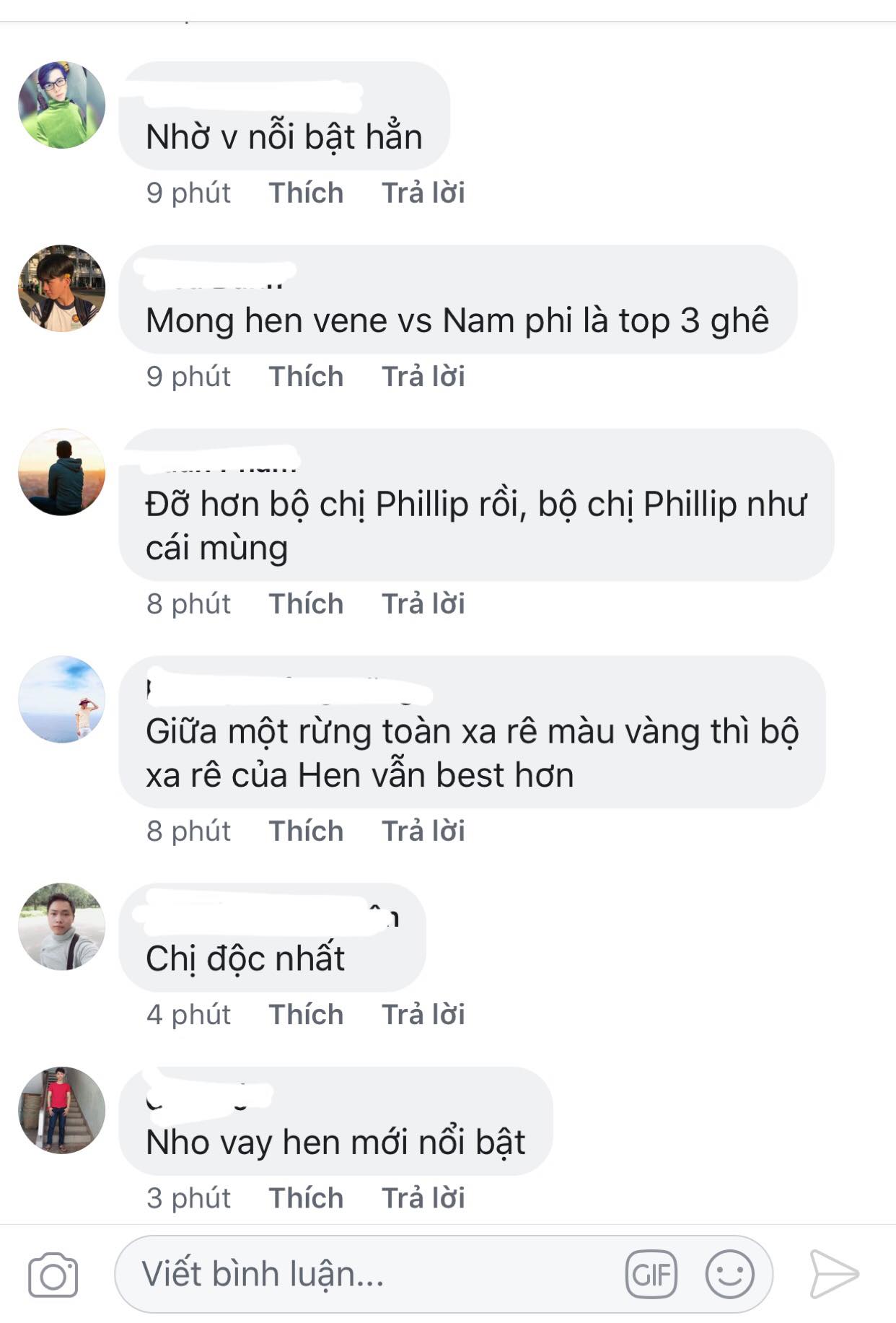Like the comment about 'bộ chị Phillip'
This screenshot has width=896, height=1323.
[306, 604]
